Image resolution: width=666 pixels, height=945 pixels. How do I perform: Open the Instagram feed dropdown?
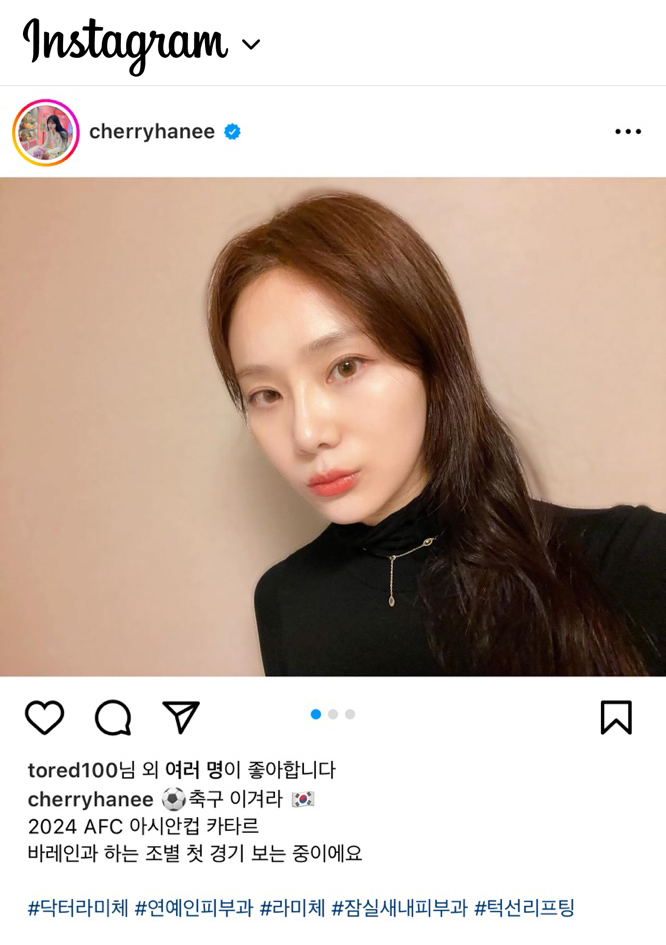(251, 44)
